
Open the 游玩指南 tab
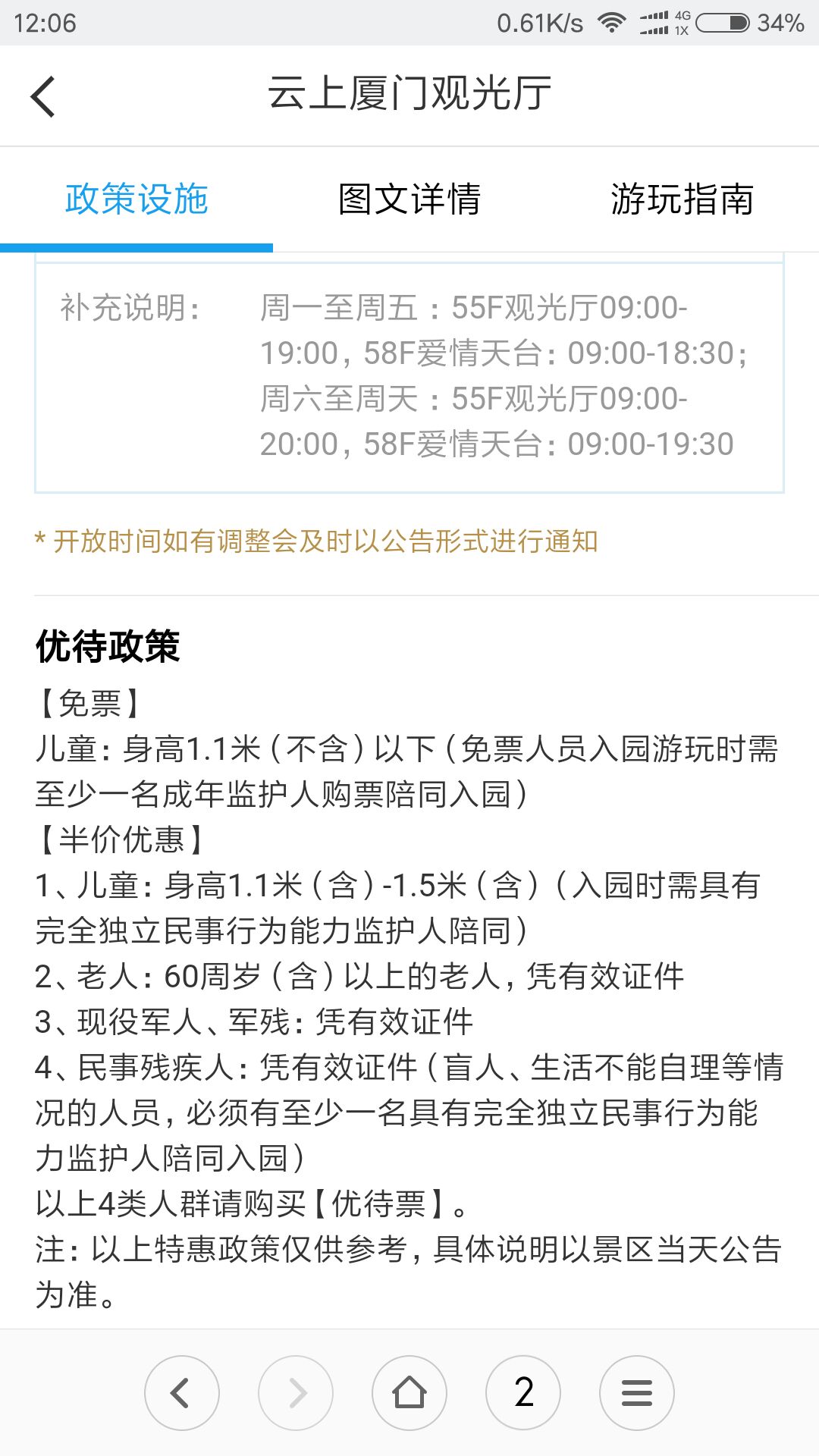point(682,199)
